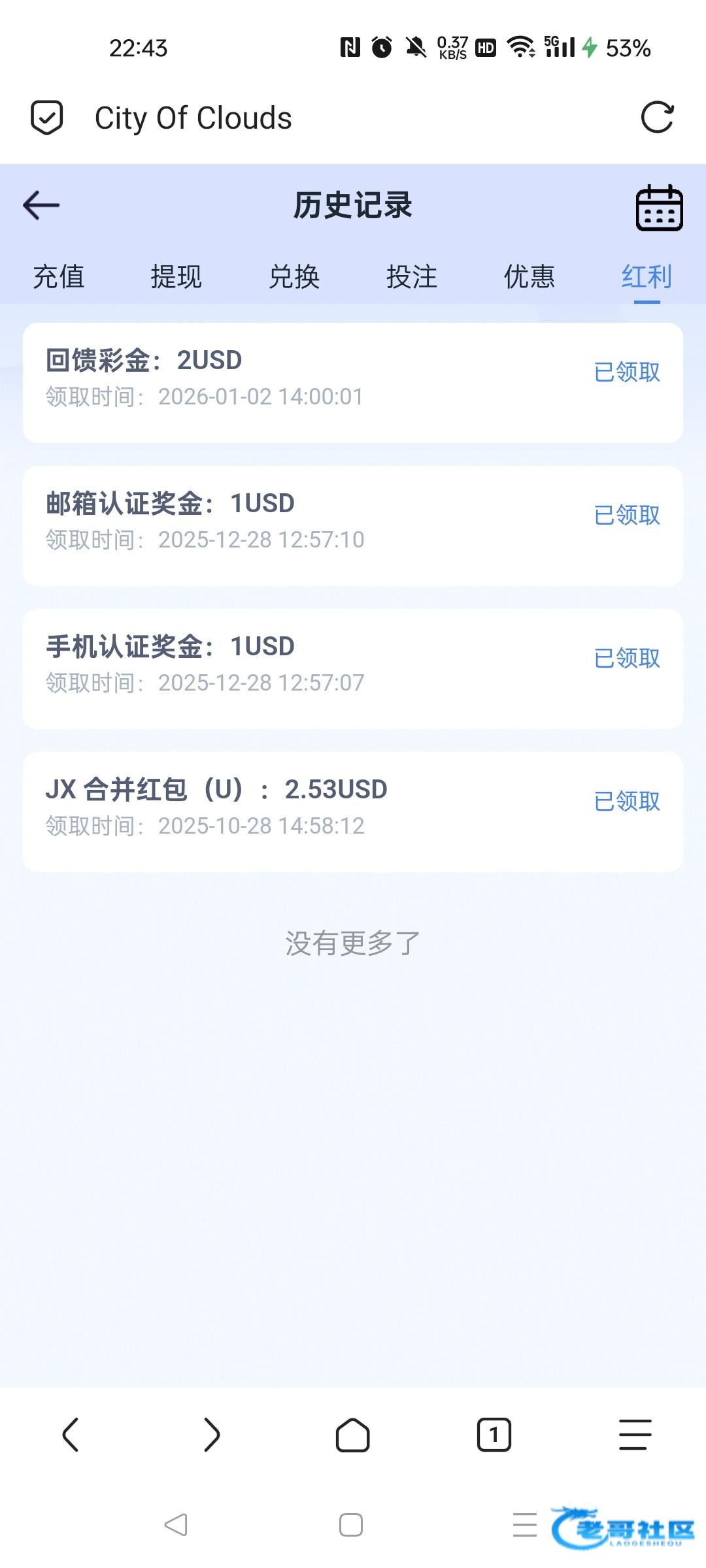Reload the City Of Clouds page
Viewport: 706px width, 1568px height.
click(657, 118)
